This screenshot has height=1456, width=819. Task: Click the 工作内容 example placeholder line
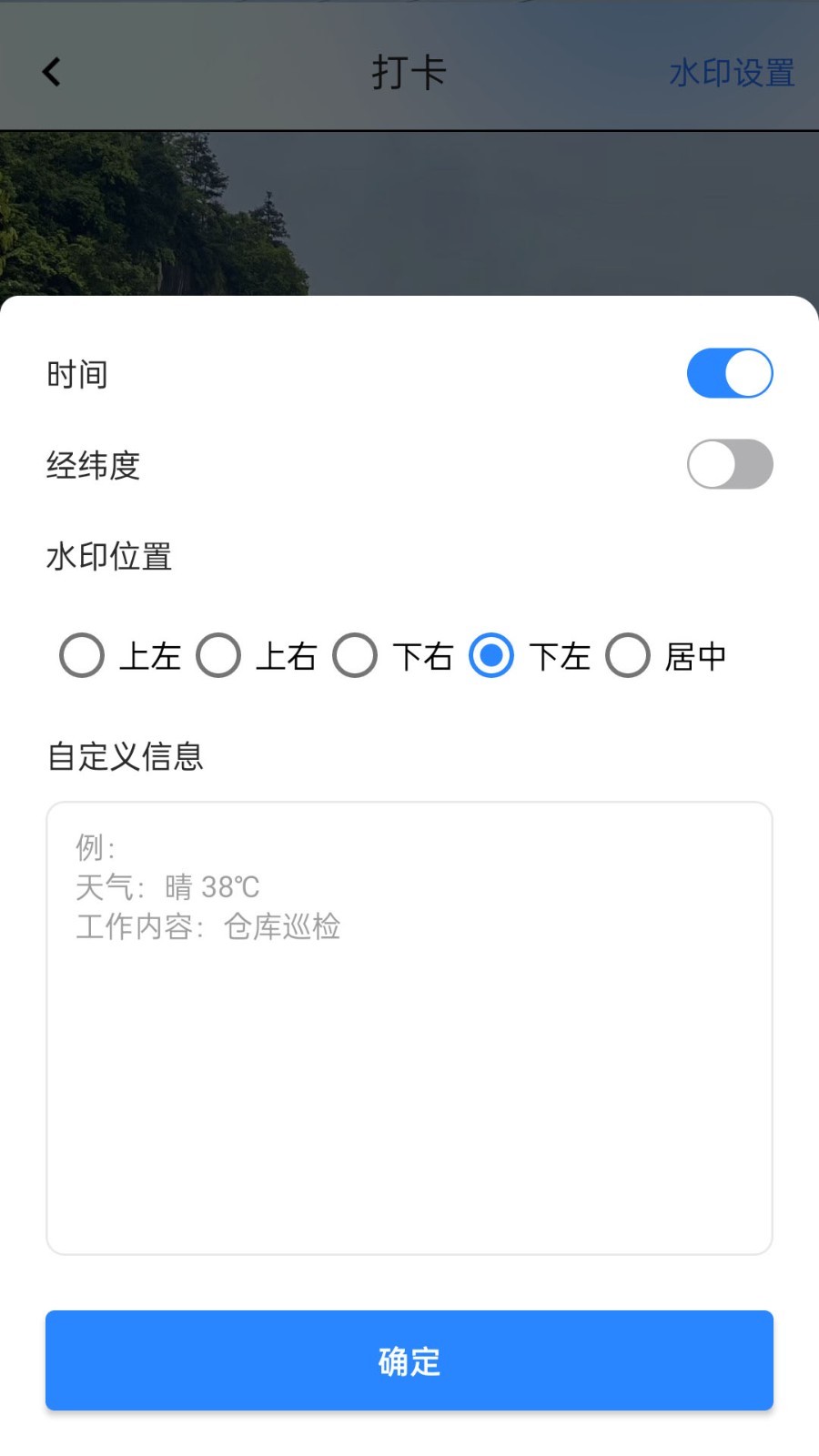click(x=207, y=926)
